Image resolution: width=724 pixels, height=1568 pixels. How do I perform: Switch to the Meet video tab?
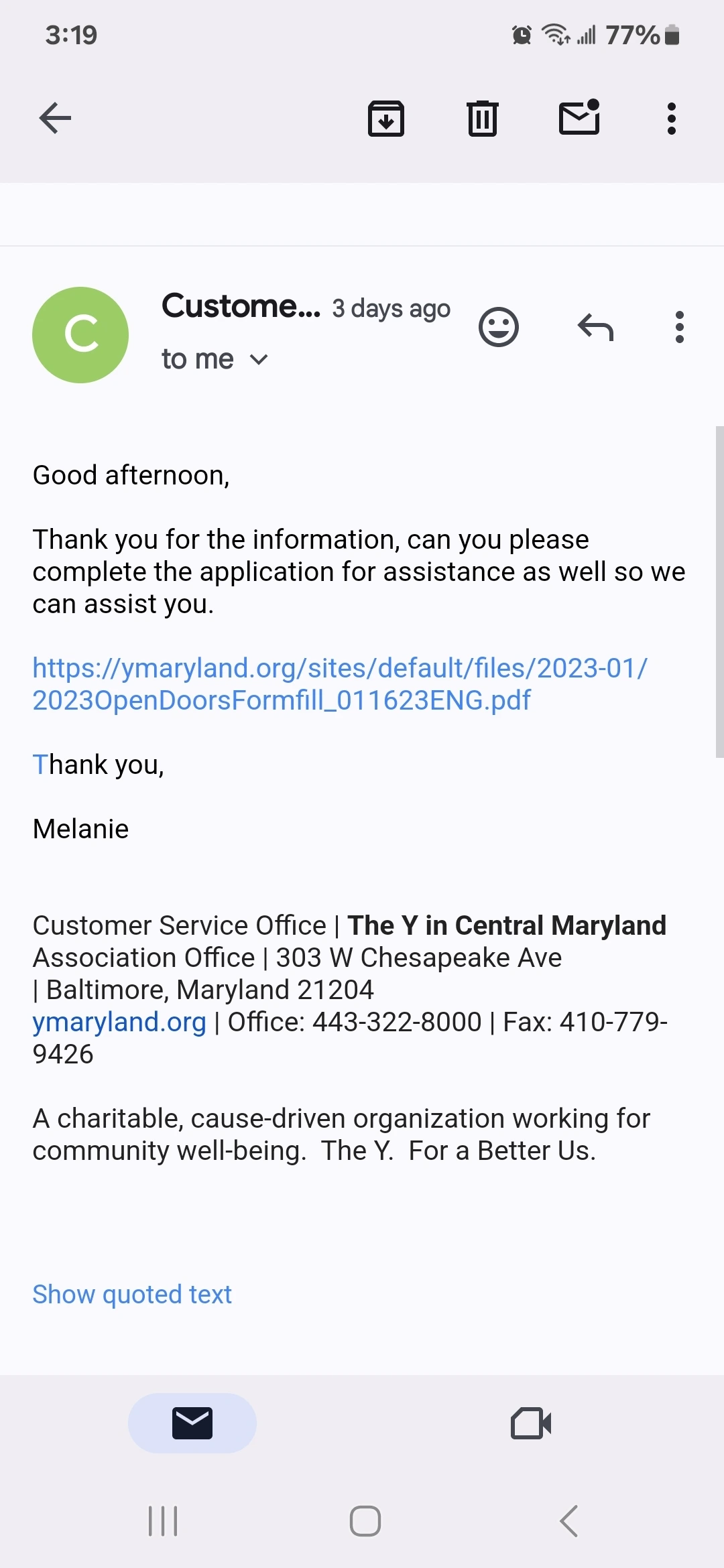coord(531,1423)
